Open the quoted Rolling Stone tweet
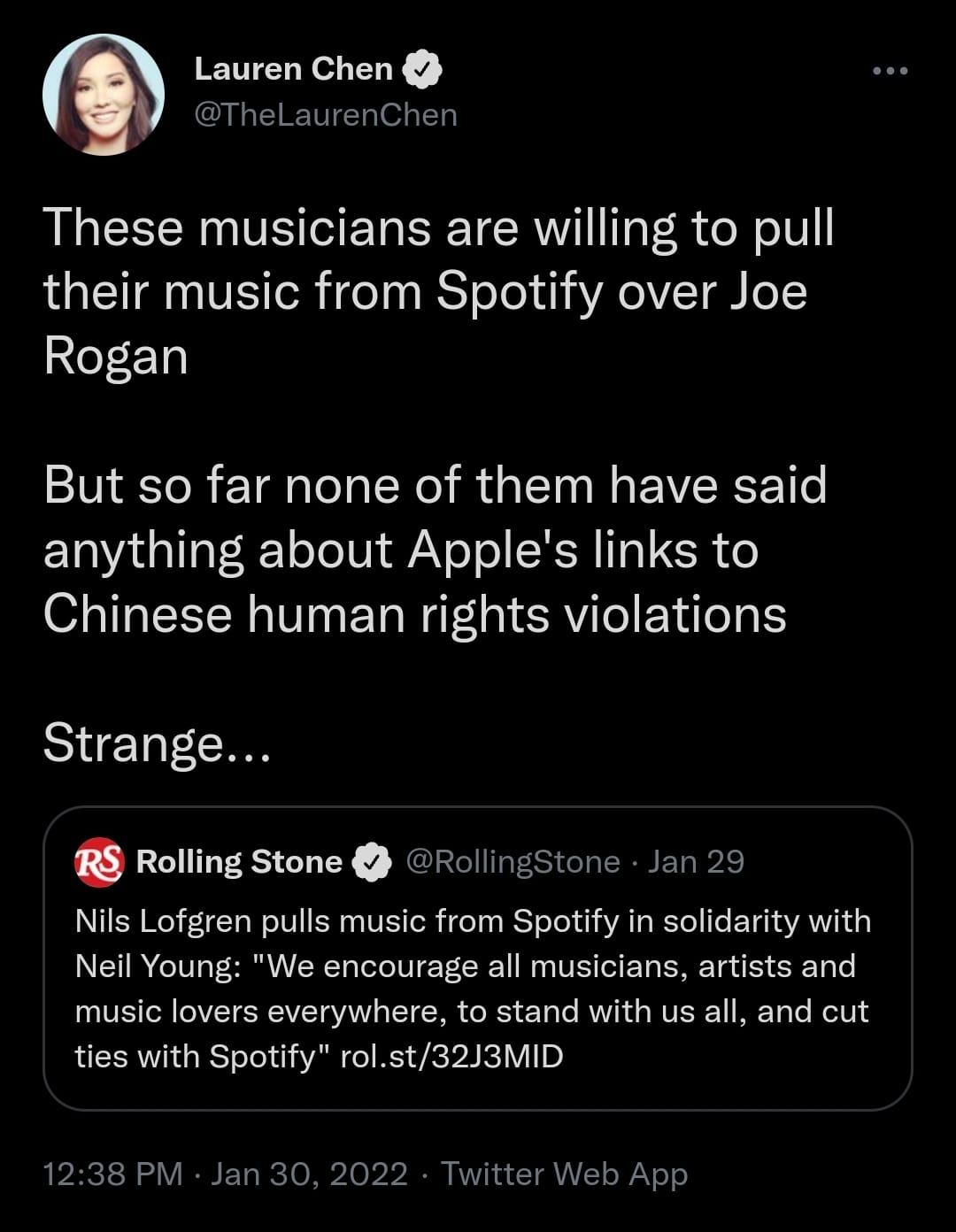Image resolution: width=956 pixels, height=1232 pixels. (x=477, y=987)
